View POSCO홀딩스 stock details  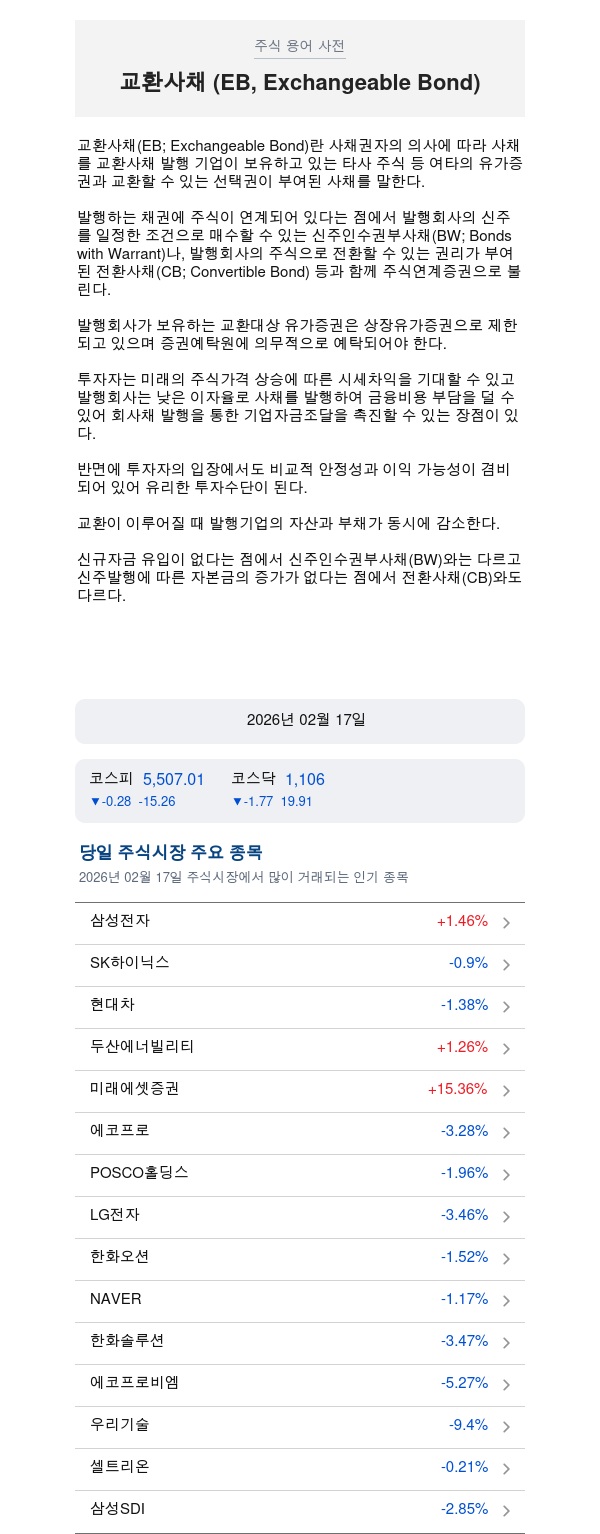tap(299, 1174)
